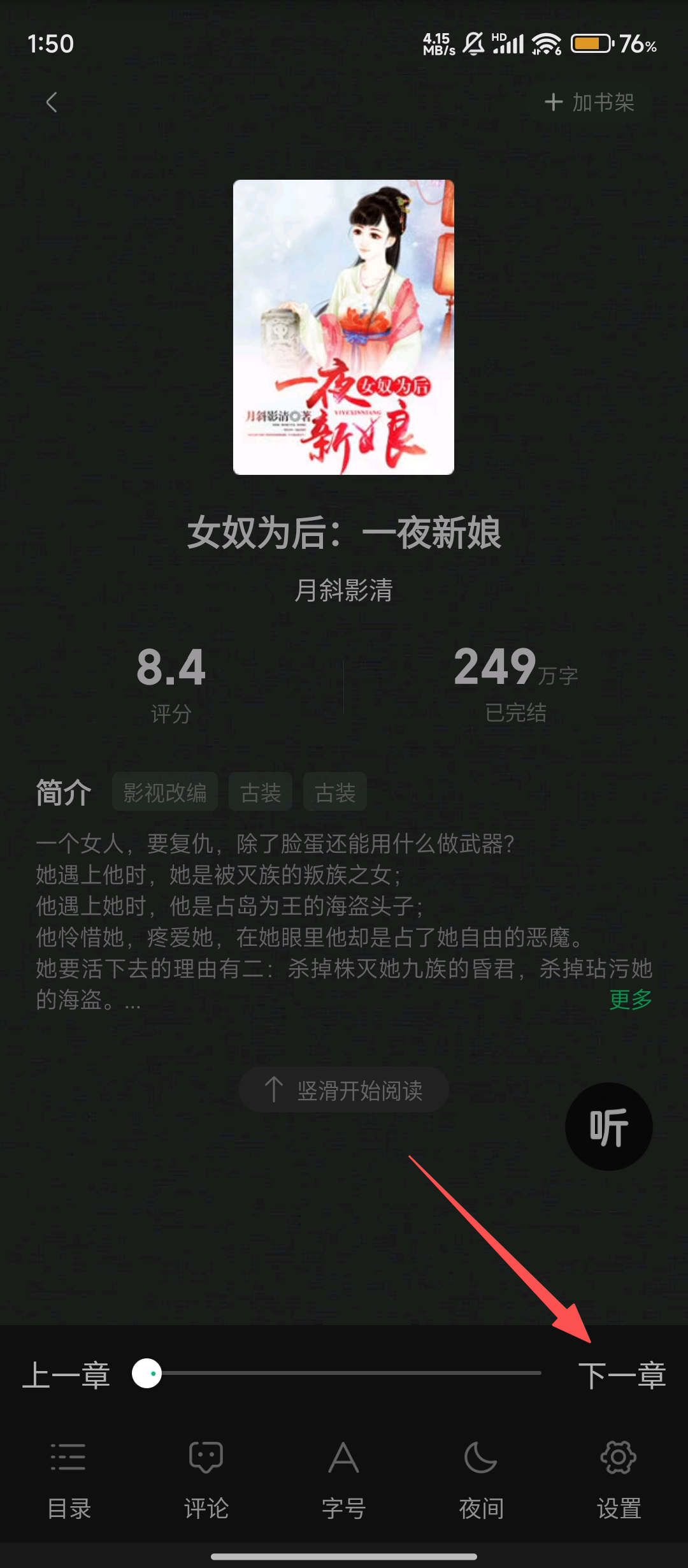Go to the next chapter (下一章)
The width and height of the screenshot is (688, 1568).
pos(622,1374)
